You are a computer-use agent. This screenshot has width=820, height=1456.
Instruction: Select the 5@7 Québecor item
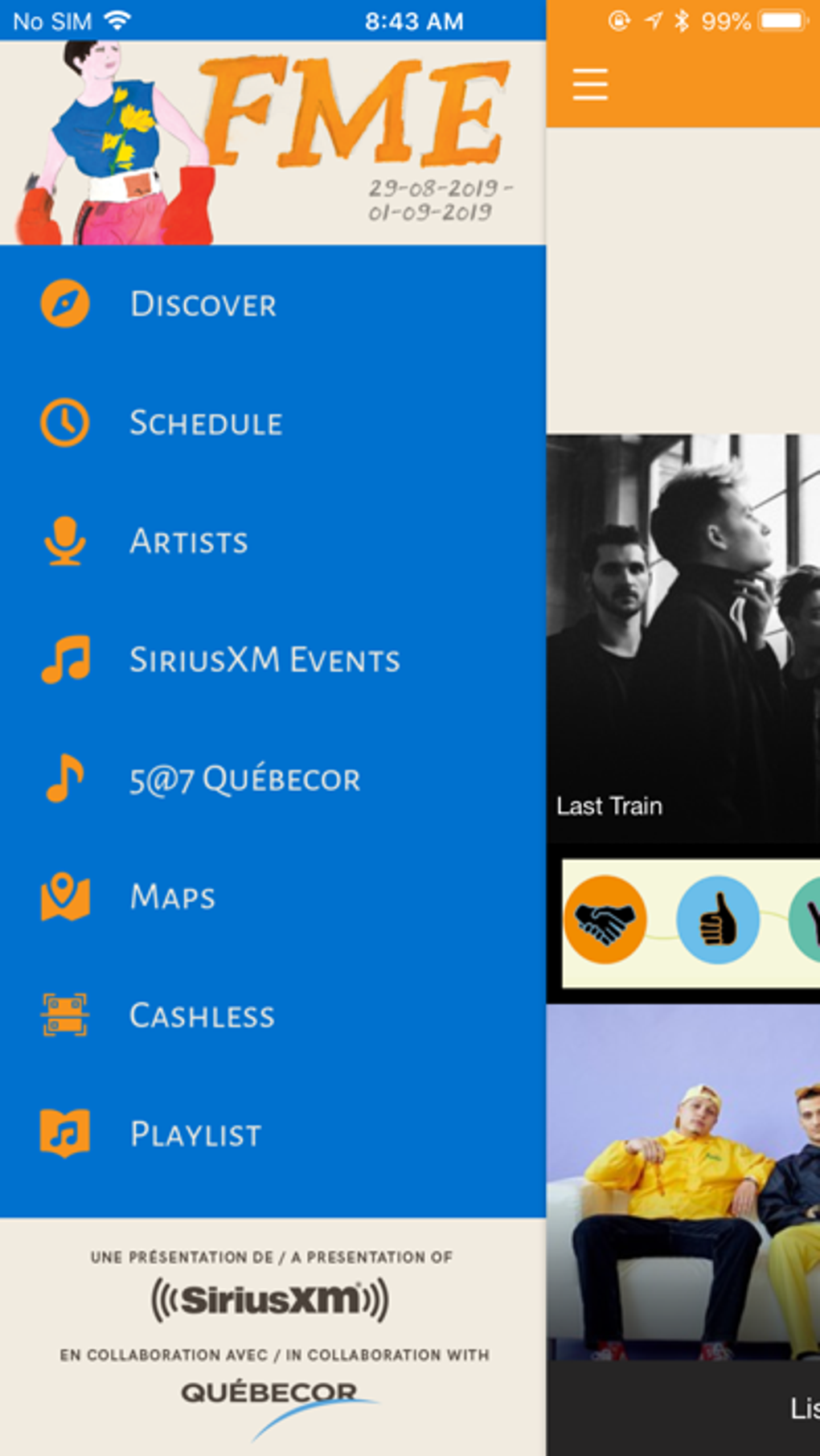(x=273, y=778)
